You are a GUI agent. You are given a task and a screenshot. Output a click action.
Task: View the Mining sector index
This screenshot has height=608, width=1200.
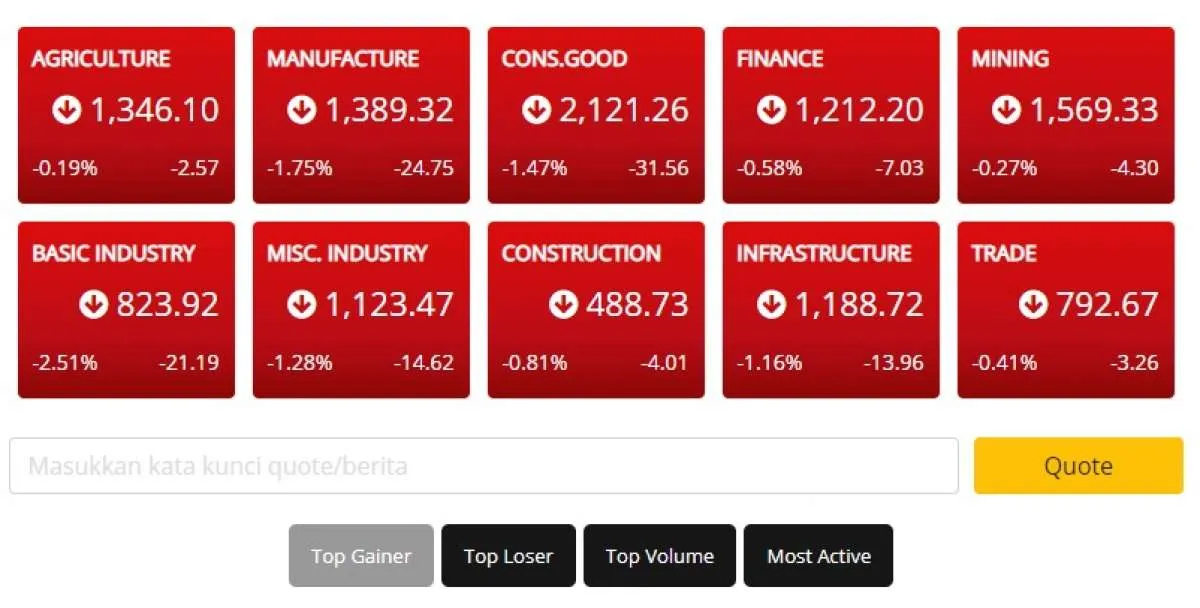click(1066, 115)
